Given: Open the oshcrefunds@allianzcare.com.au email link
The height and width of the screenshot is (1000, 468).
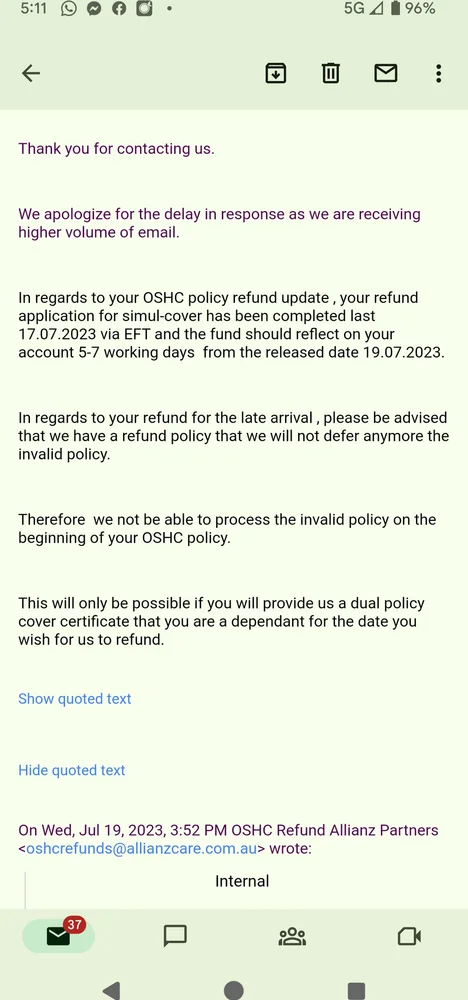Looking at the screenshot, I should 141,849.
